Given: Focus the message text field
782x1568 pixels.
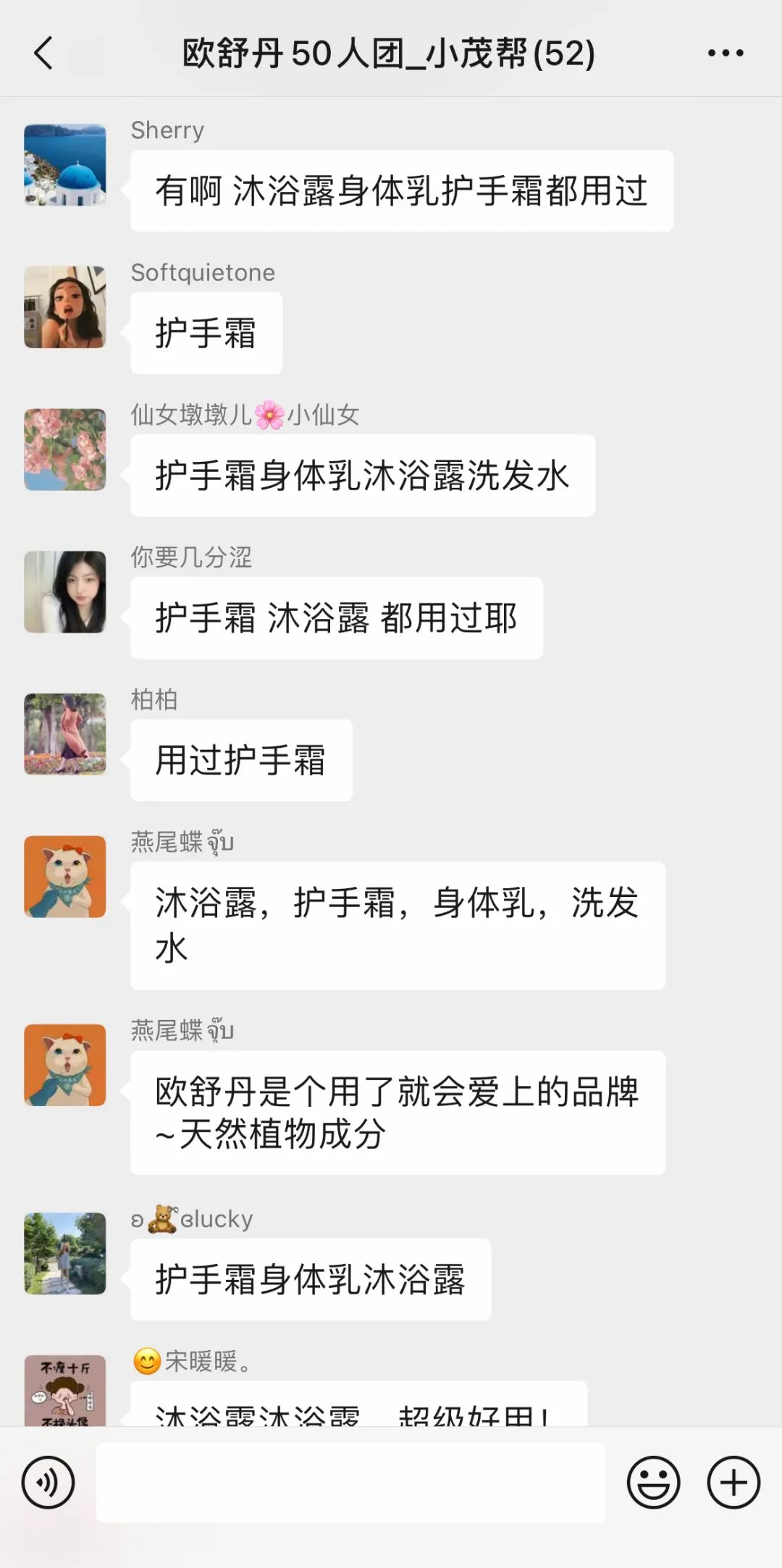Looking at the screenshot, I should click(x=350, y=1483).
